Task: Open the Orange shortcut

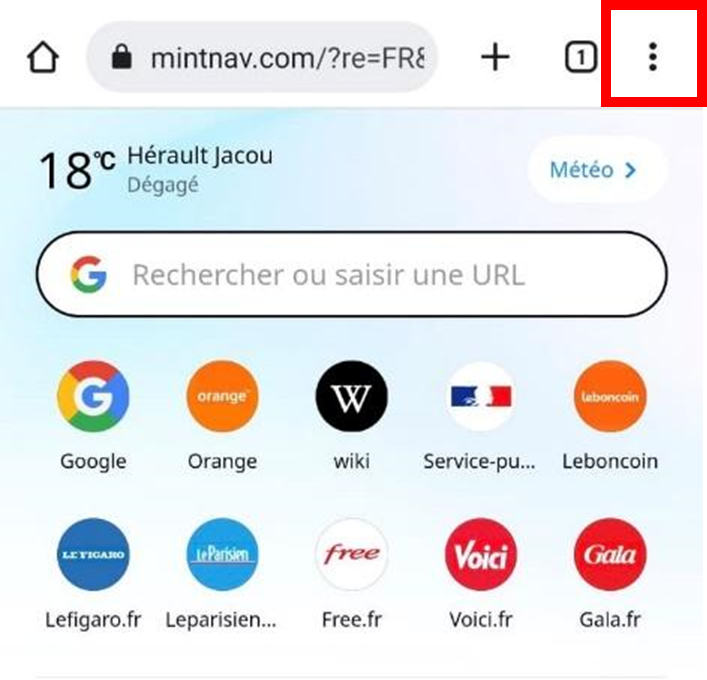Action: tap(222, 397)
